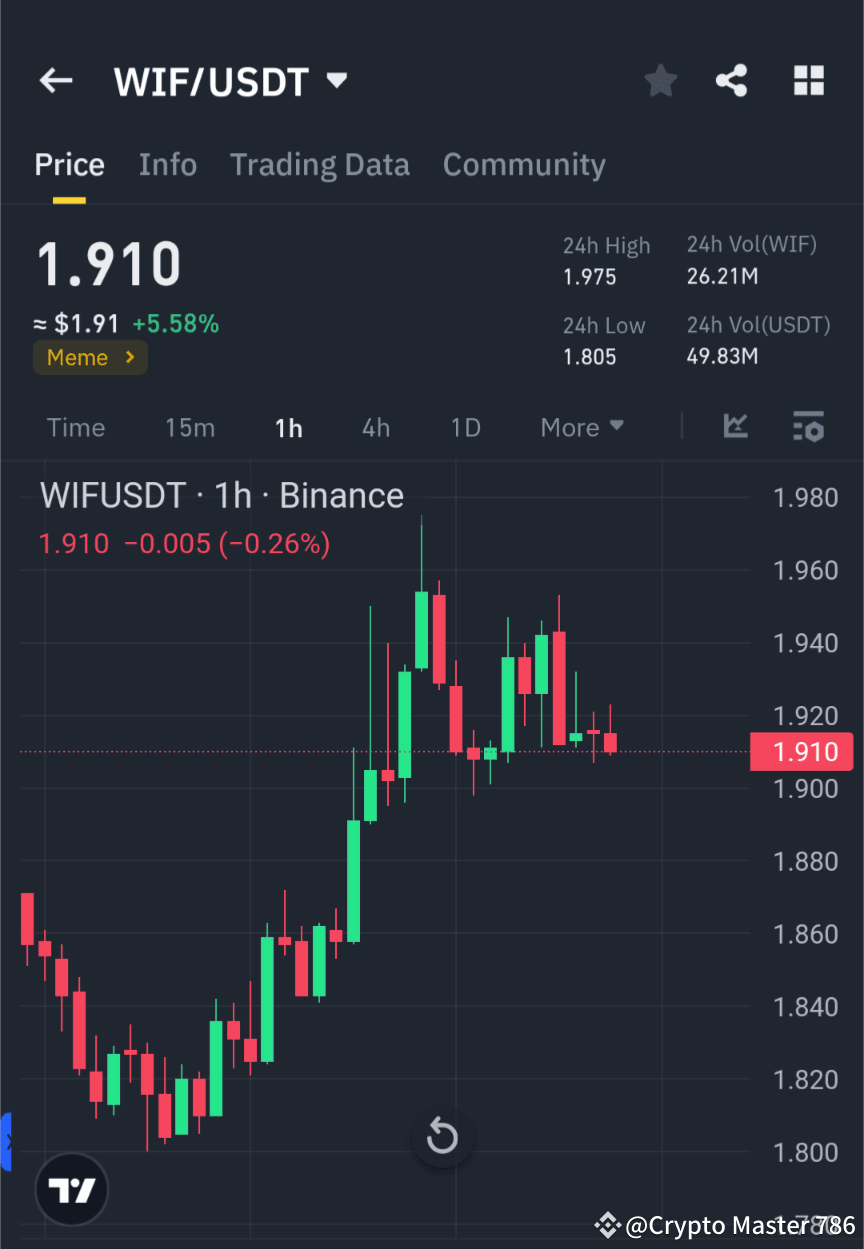Tap the red 1.910 price marker on axis

pyautogui.click(x=801, y=752)
